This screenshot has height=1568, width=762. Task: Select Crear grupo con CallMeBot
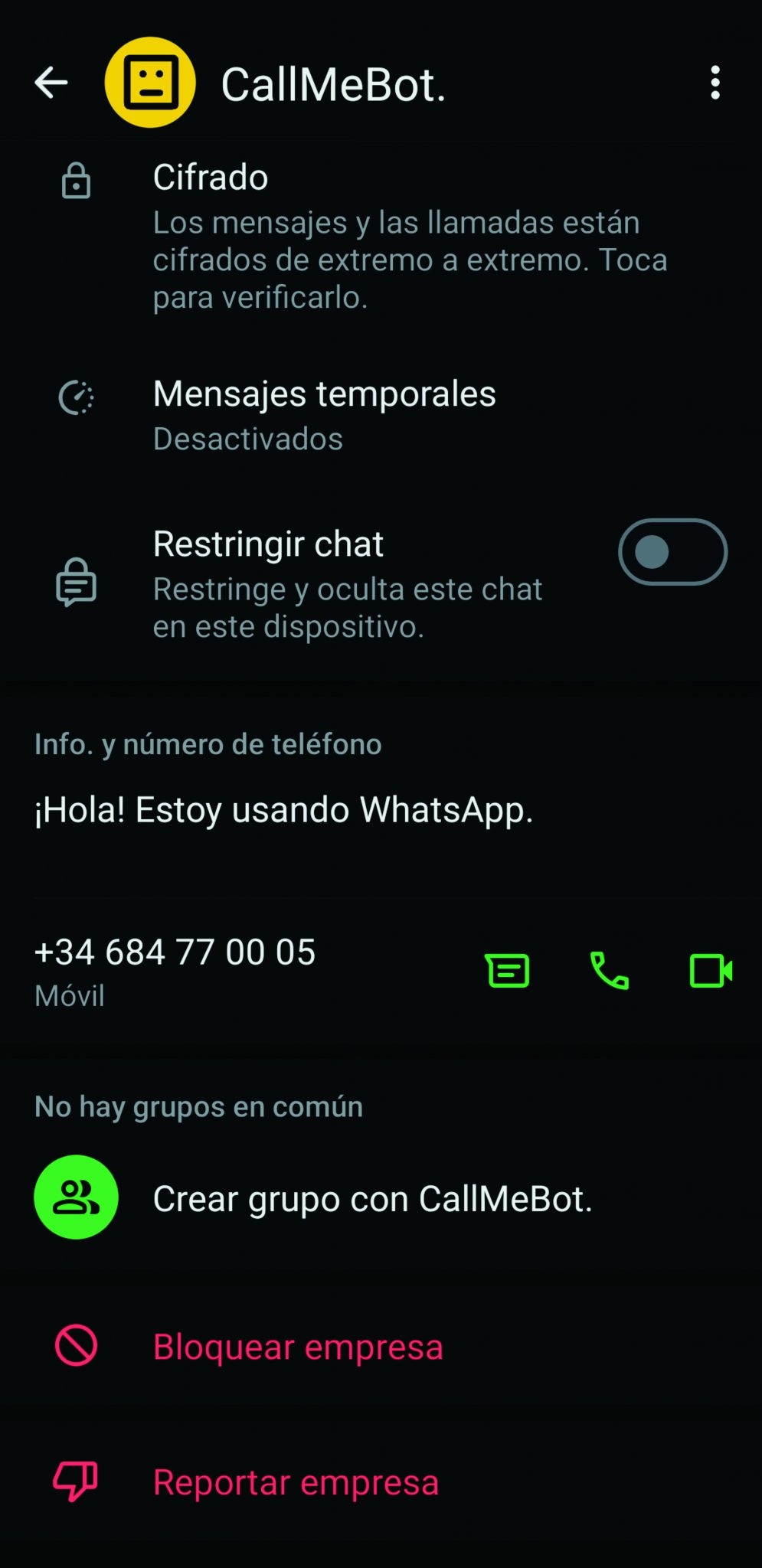point(371,1198)
